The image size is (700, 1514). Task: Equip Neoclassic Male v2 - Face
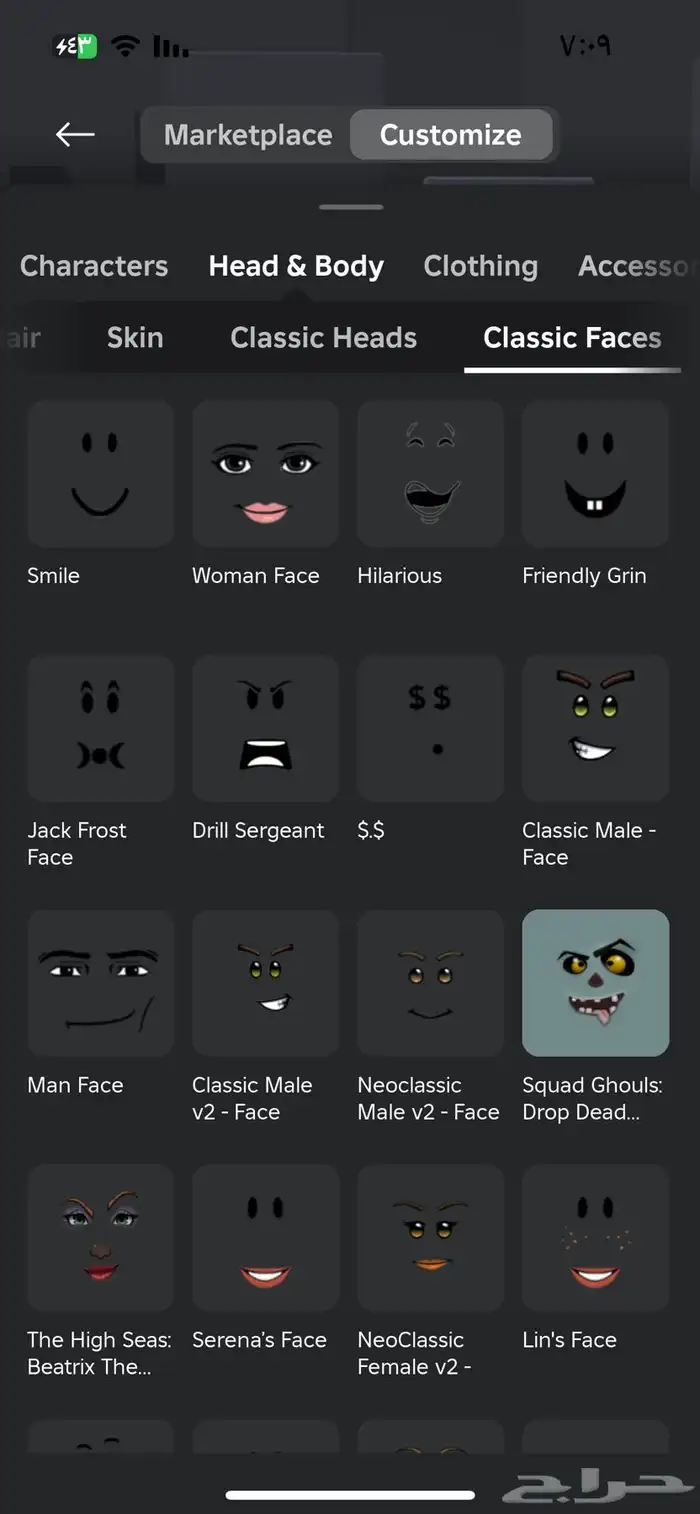tap(430, 983)
